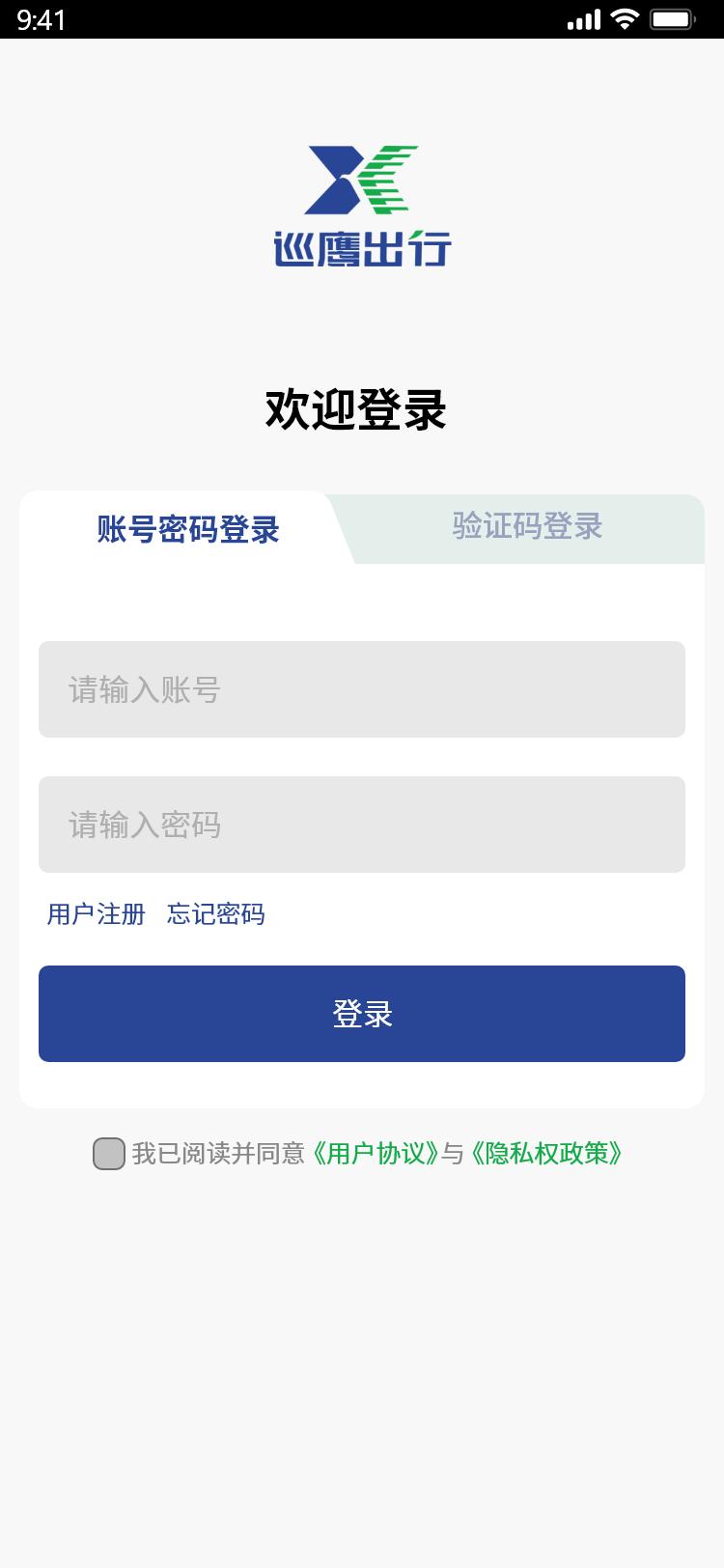
Task: Switch to the 验证码登录 tab
Action: click(526, 527)
